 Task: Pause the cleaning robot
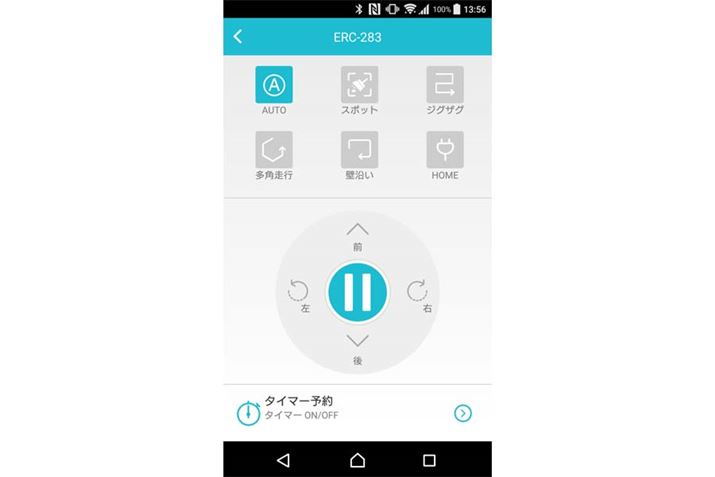pos(357,291)
